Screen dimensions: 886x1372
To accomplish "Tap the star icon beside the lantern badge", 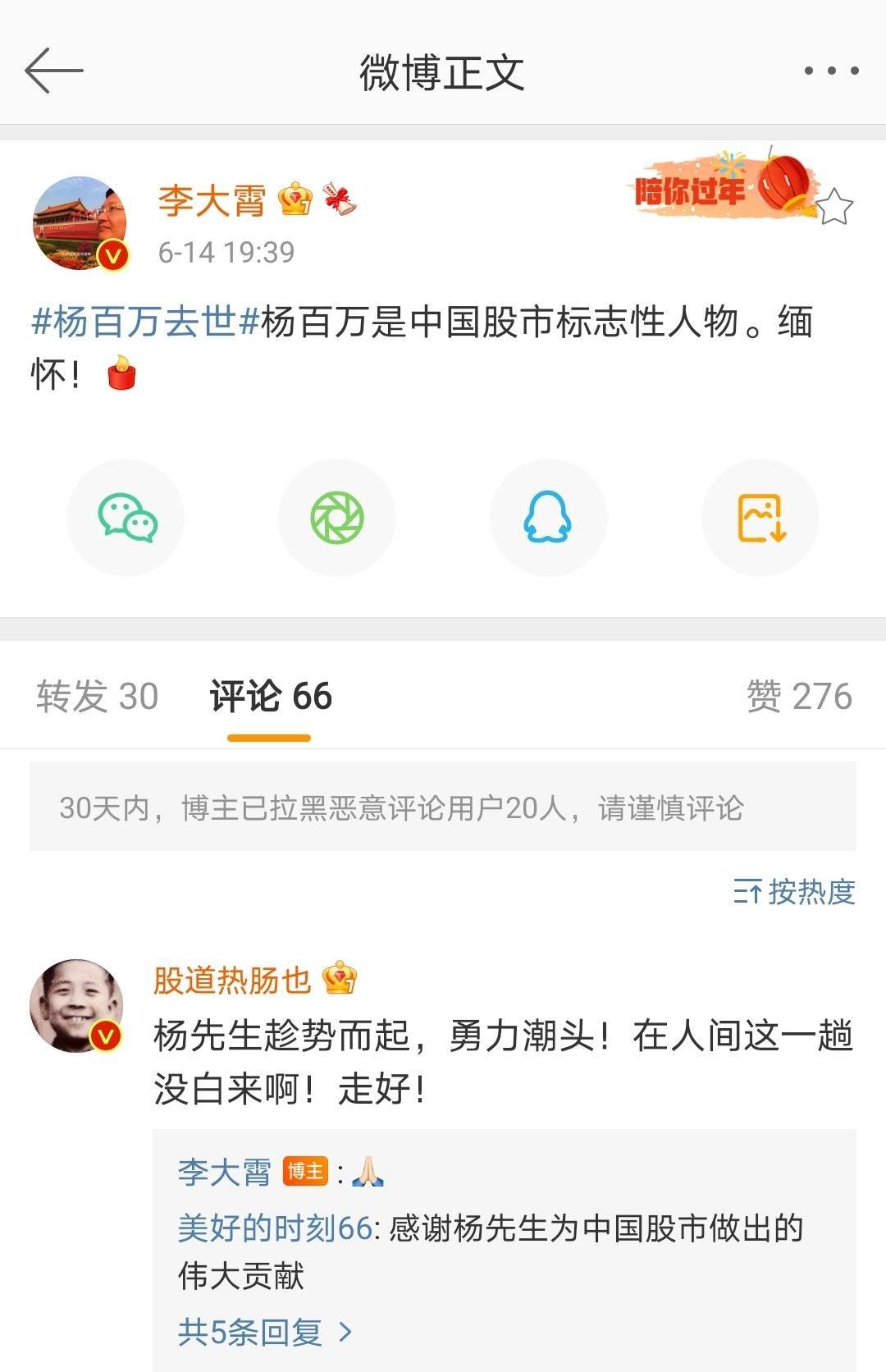I will tap(834, 207).
